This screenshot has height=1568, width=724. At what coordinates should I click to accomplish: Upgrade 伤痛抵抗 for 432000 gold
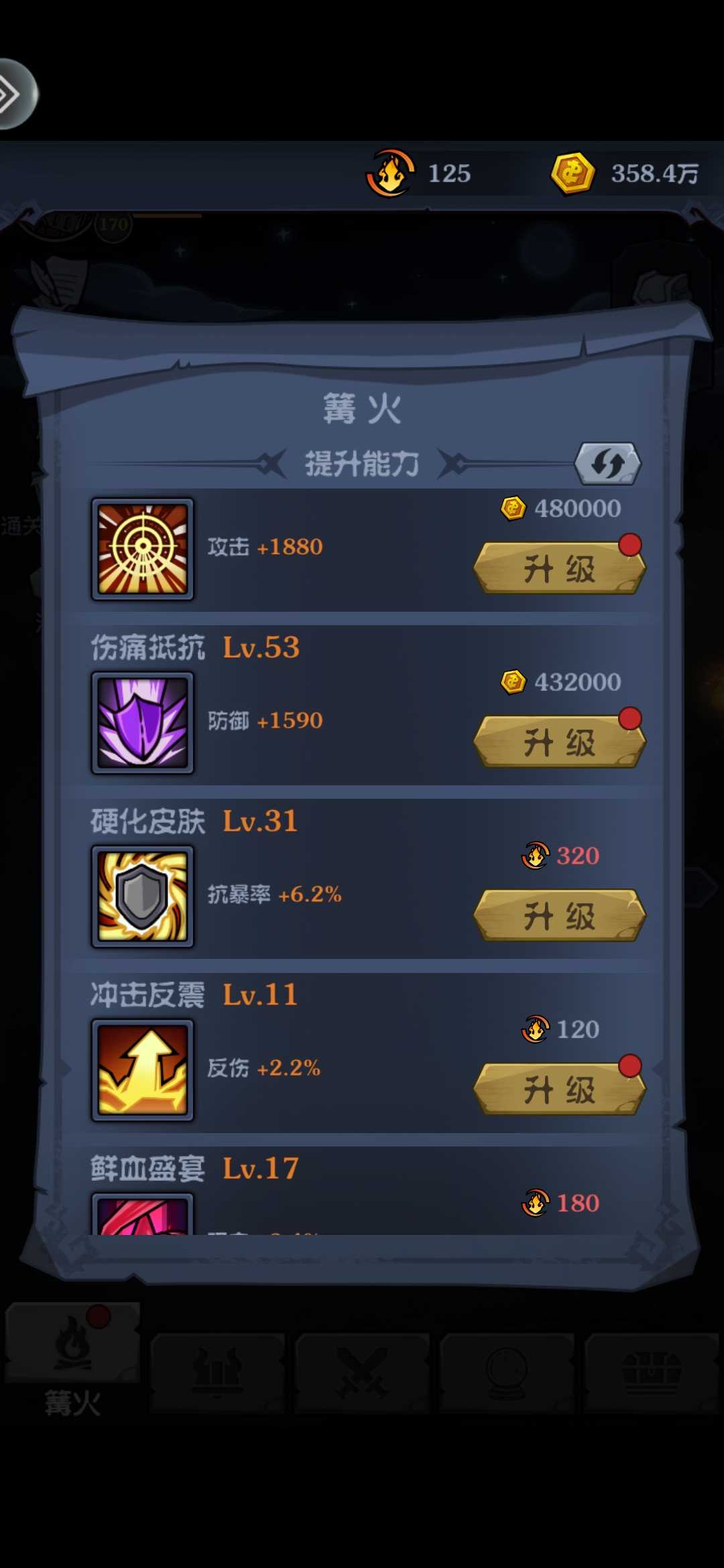[560, 742]
